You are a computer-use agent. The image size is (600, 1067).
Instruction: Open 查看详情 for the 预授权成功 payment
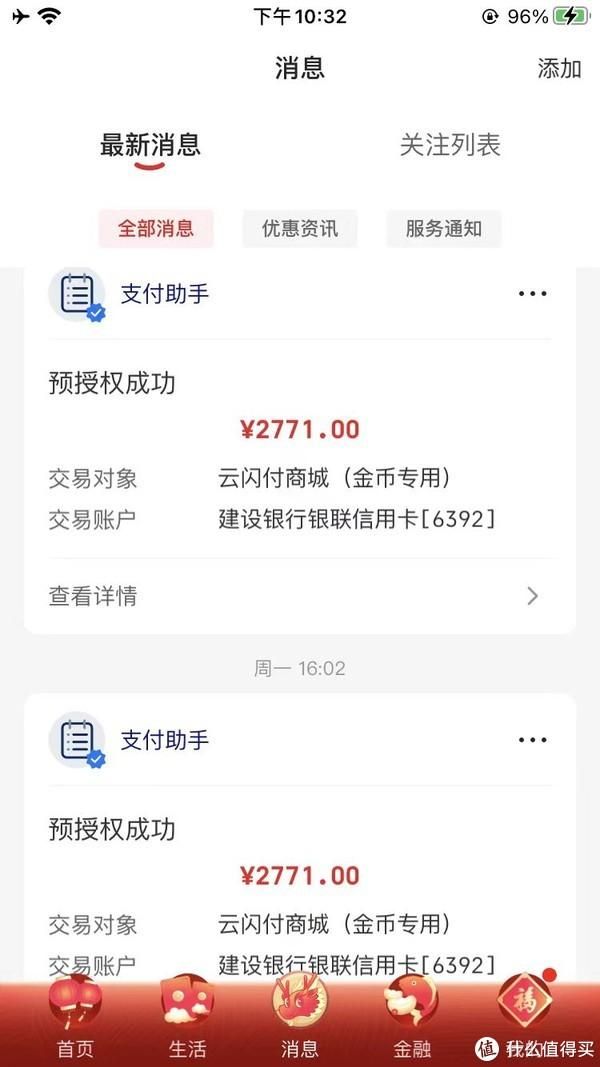point(299,597)
